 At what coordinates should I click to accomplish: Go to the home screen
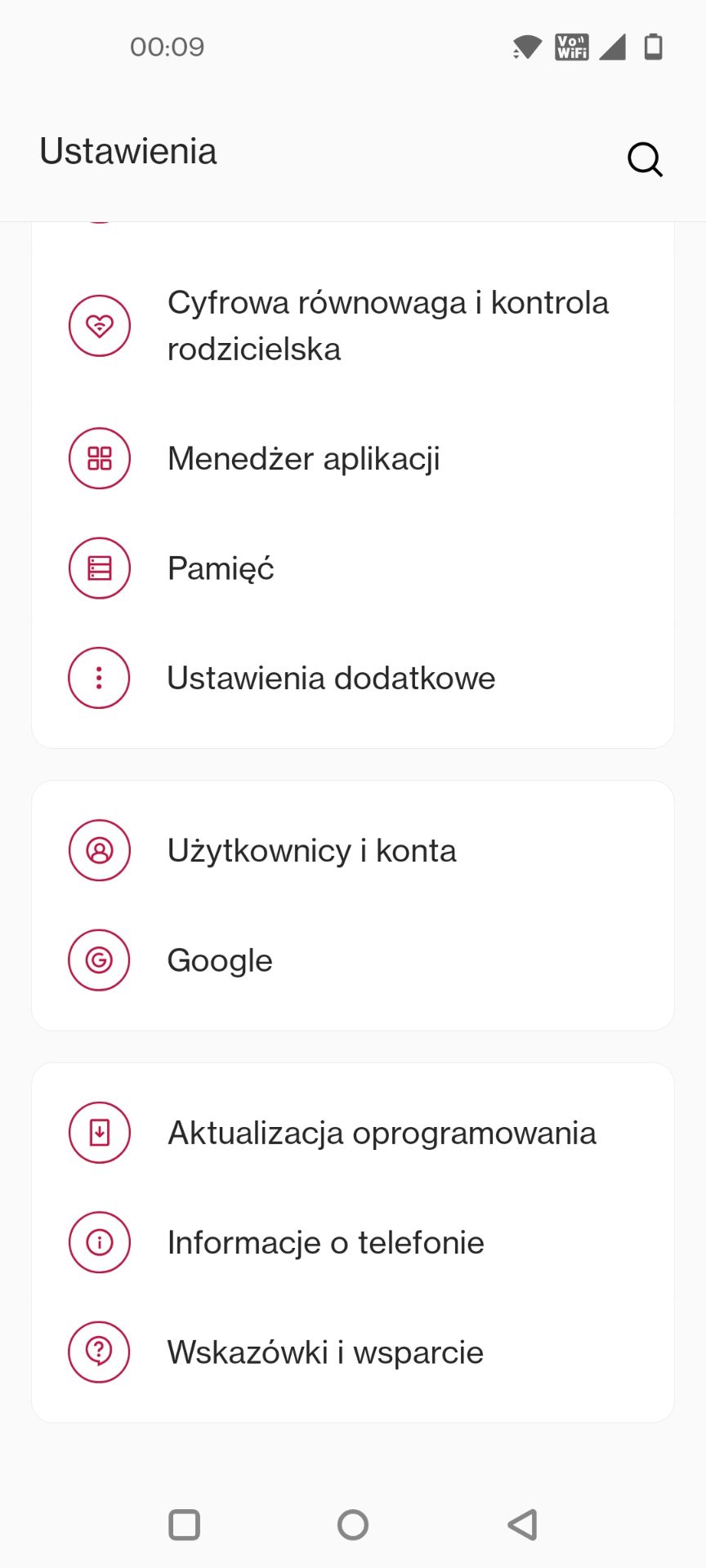pyautogui.click(x=353, y=1525)
